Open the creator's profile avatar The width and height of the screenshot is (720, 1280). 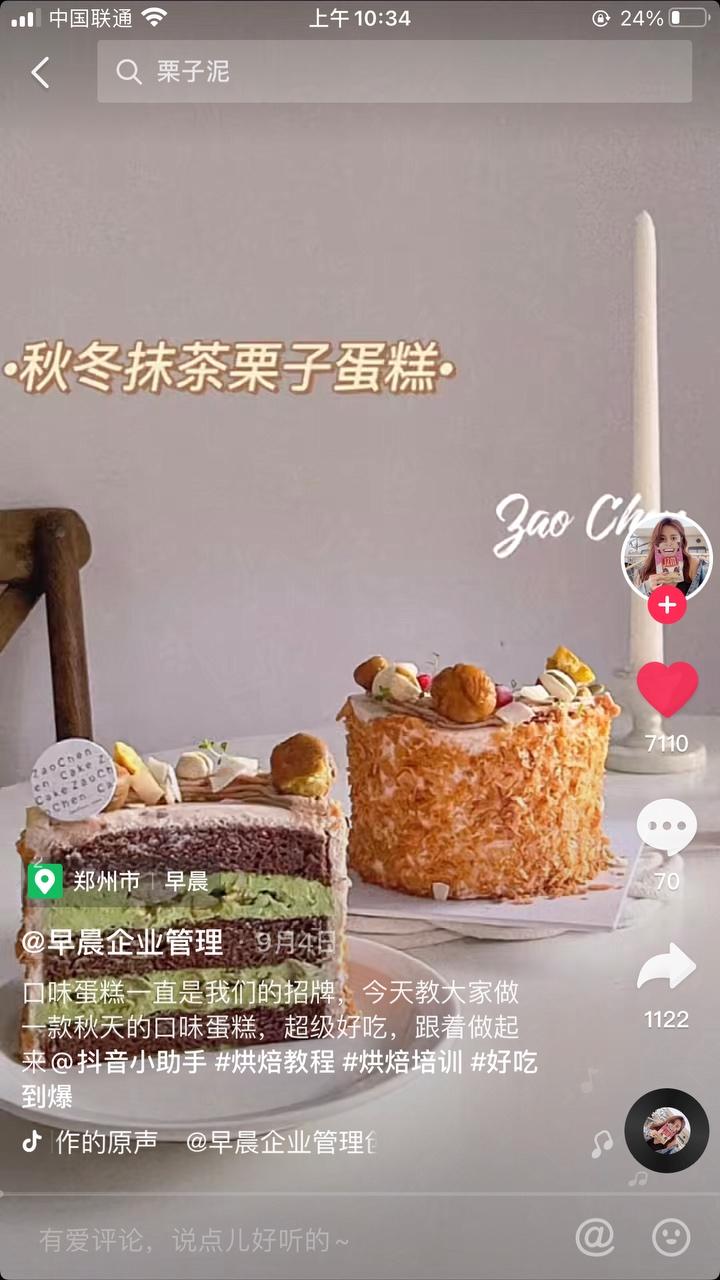coord(667,558)
